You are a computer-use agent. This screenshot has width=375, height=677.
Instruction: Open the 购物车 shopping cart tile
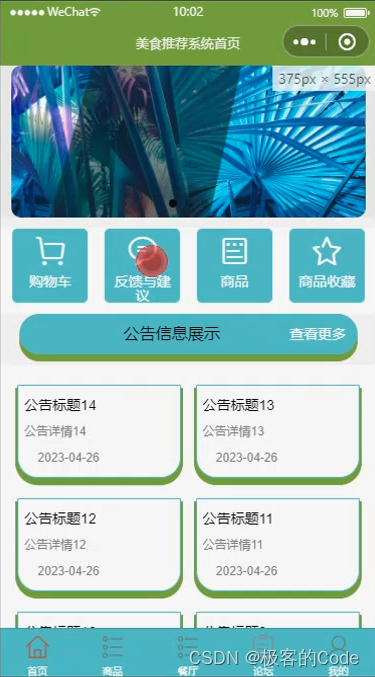pos(50,266)
